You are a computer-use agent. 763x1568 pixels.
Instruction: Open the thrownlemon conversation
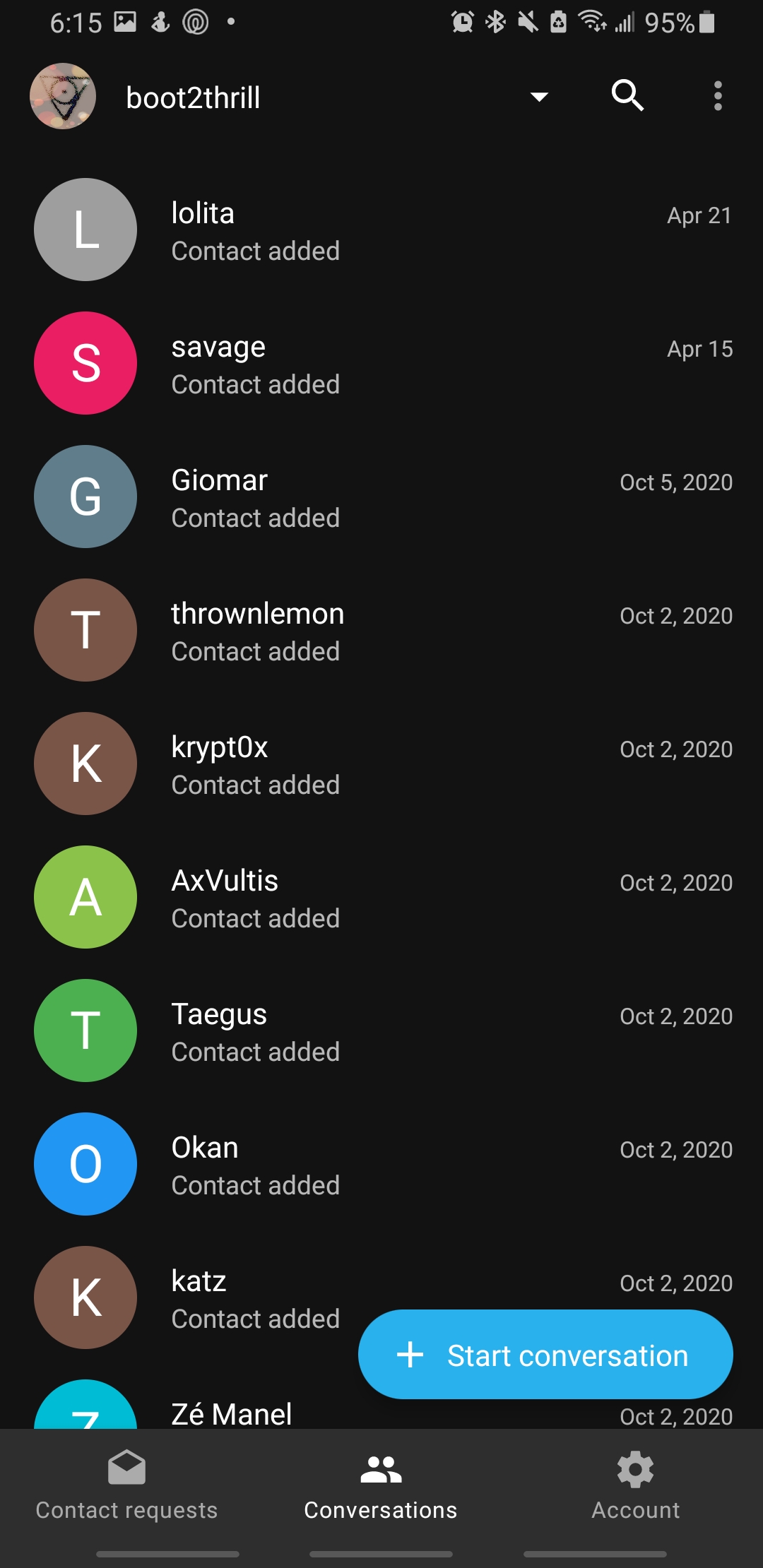[x=381, y=631]
